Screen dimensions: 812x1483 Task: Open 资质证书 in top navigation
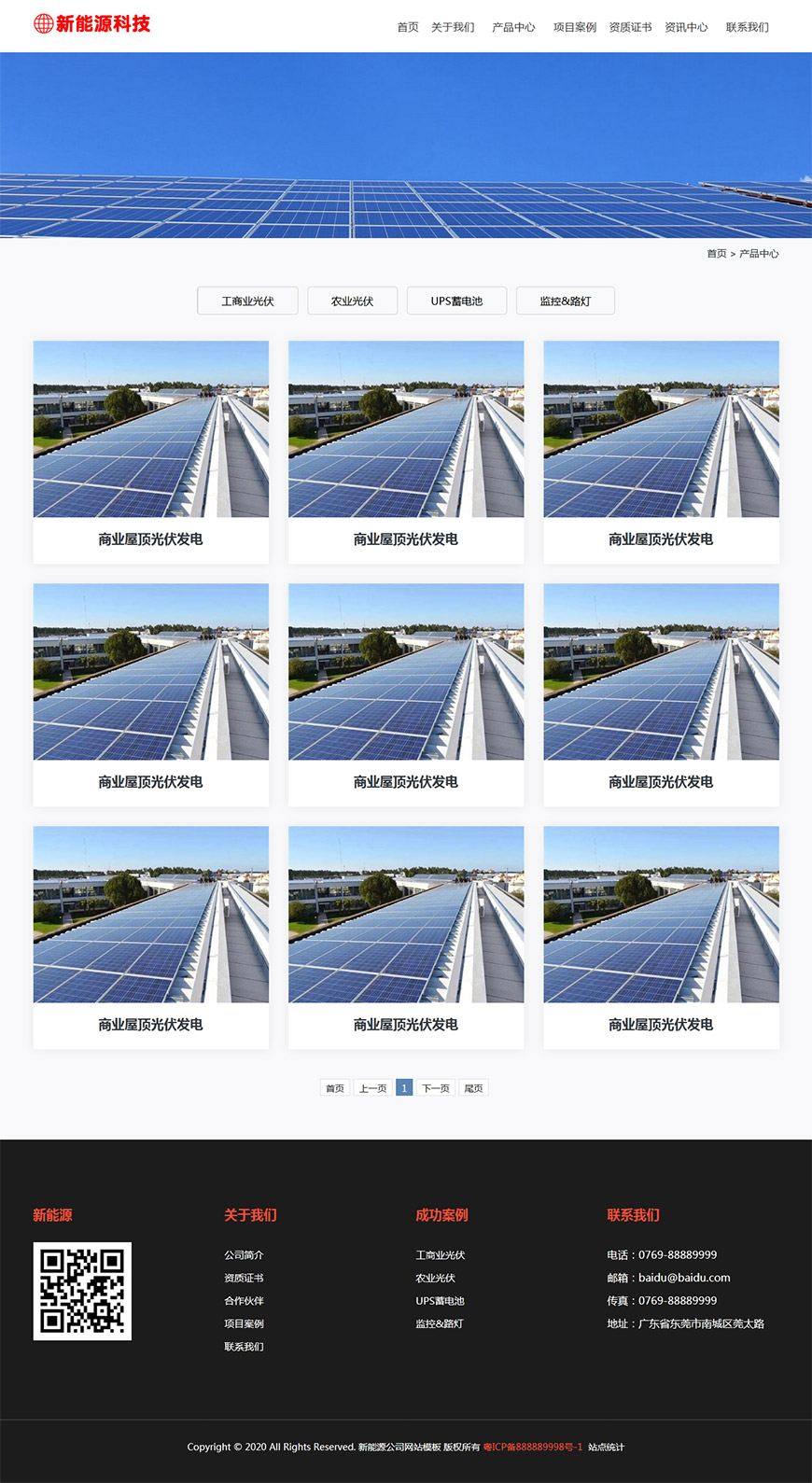coord(630,27)
